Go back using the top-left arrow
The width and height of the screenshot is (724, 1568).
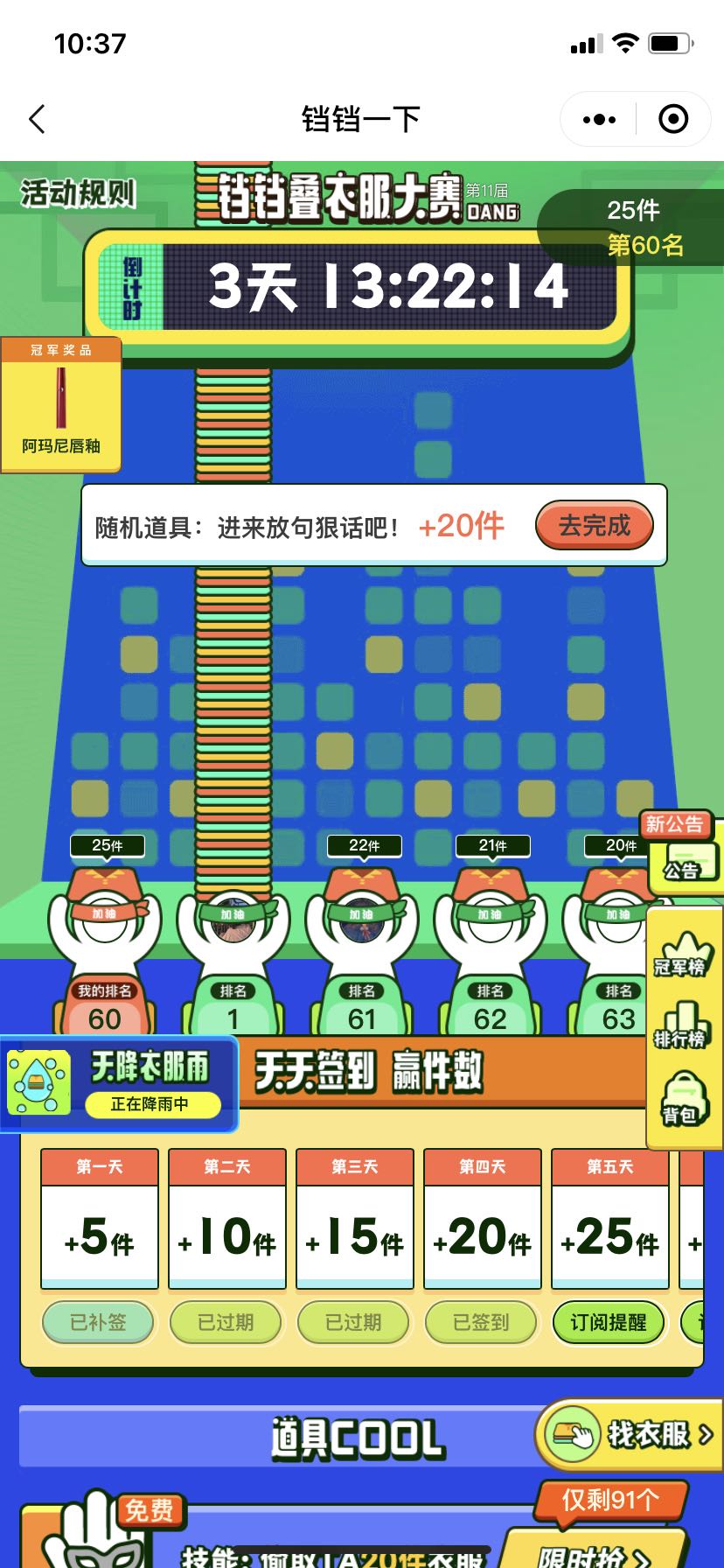click(x=37, y=119)
